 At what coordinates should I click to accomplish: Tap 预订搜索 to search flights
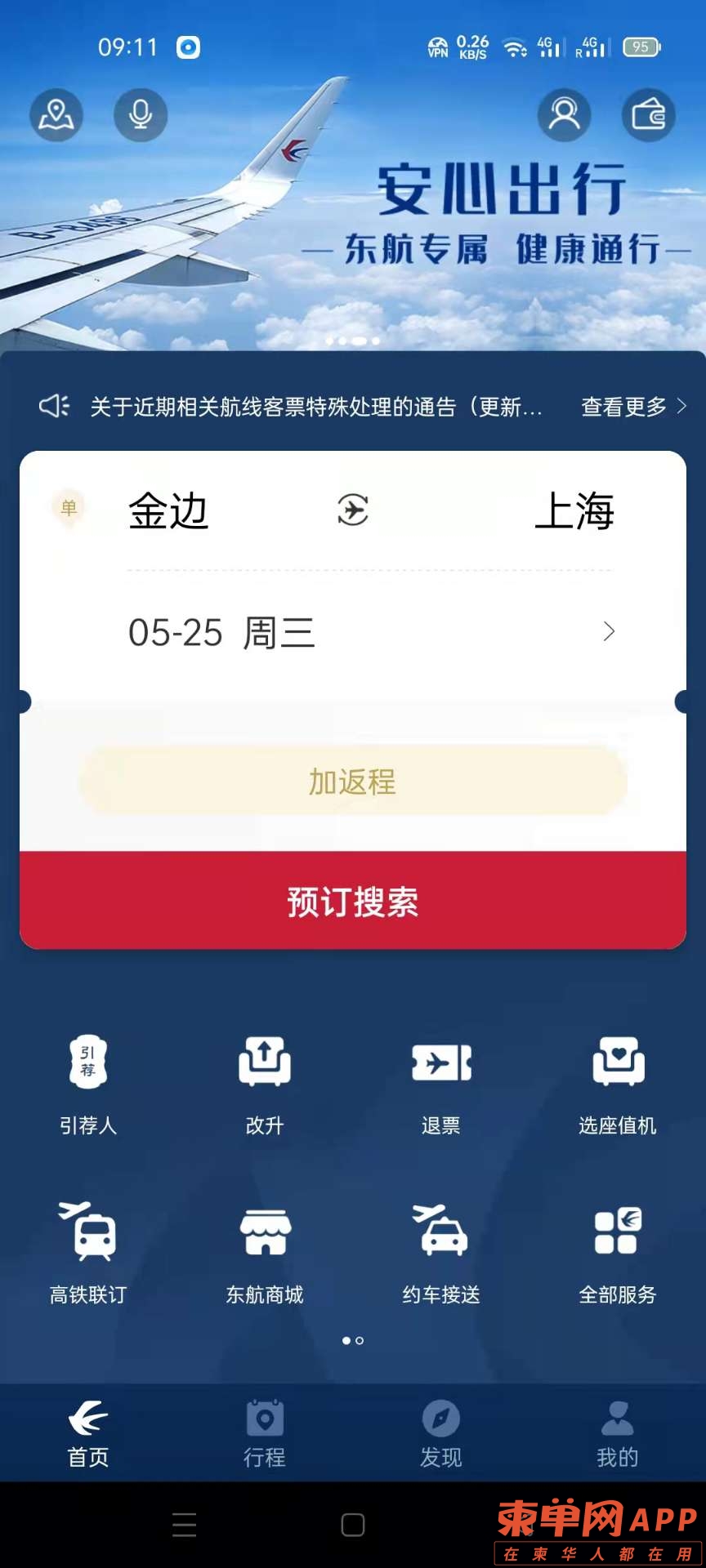(x=353, y=902)
